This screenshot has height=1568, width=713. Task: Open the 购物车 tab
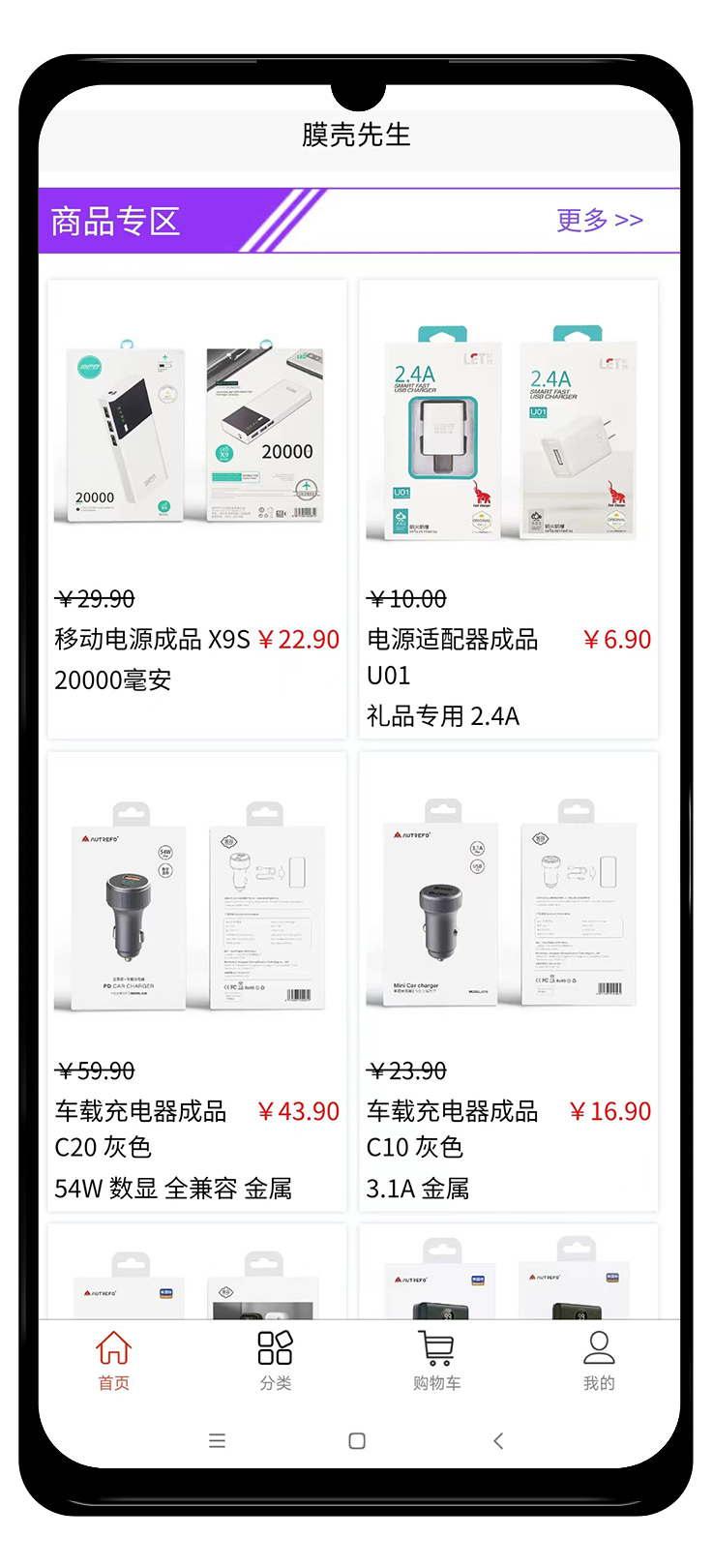[436, 1360]
